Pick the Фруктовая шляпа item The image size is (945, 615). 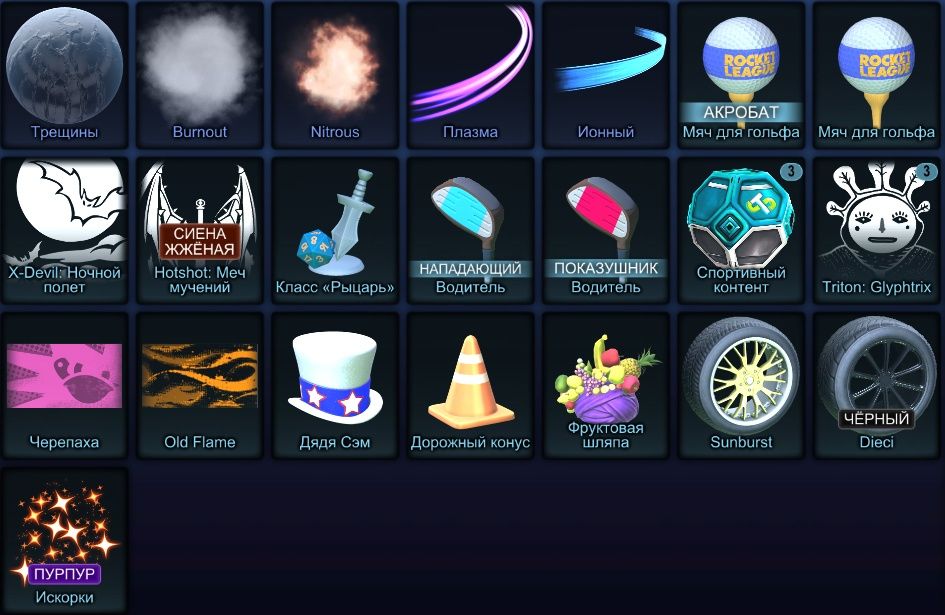(x=606, y=385)
